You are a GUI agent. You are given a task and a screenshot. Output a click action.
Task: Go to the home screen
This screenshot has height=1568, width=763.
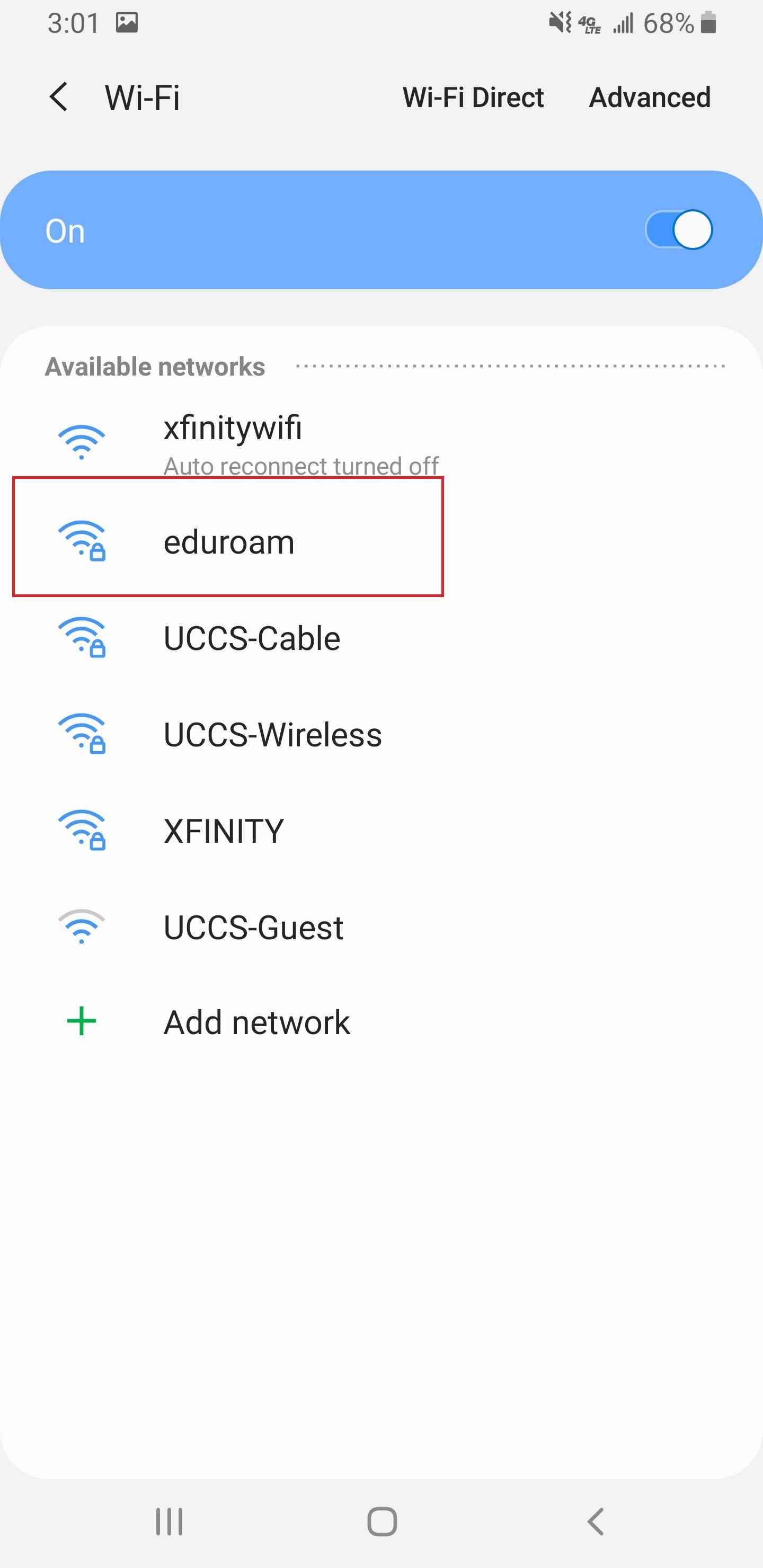pyautogui.click(x=382, y=1522)
